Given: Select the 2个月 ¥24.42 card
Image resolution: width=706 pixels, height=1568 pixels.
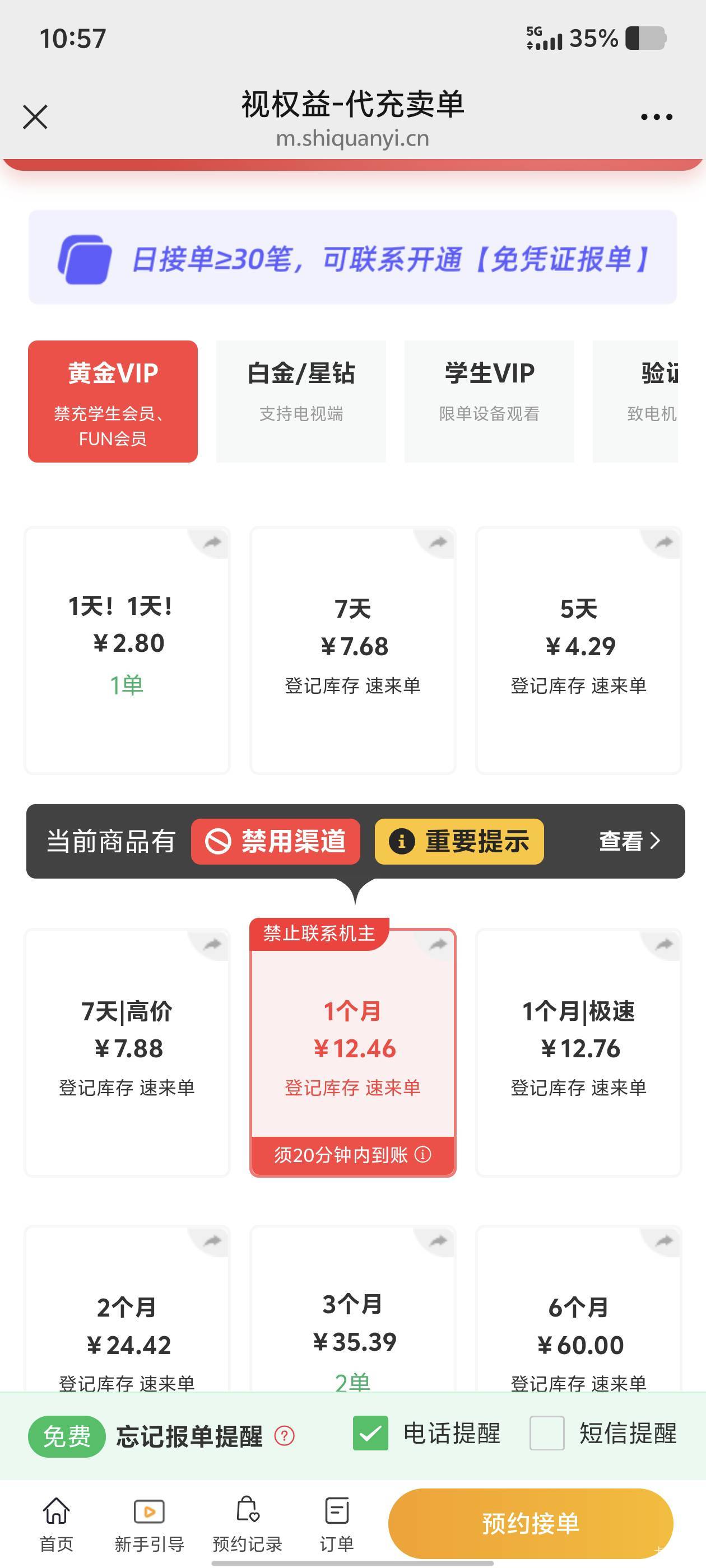Looking at the screenshot, I should (x=127, y=1309).
